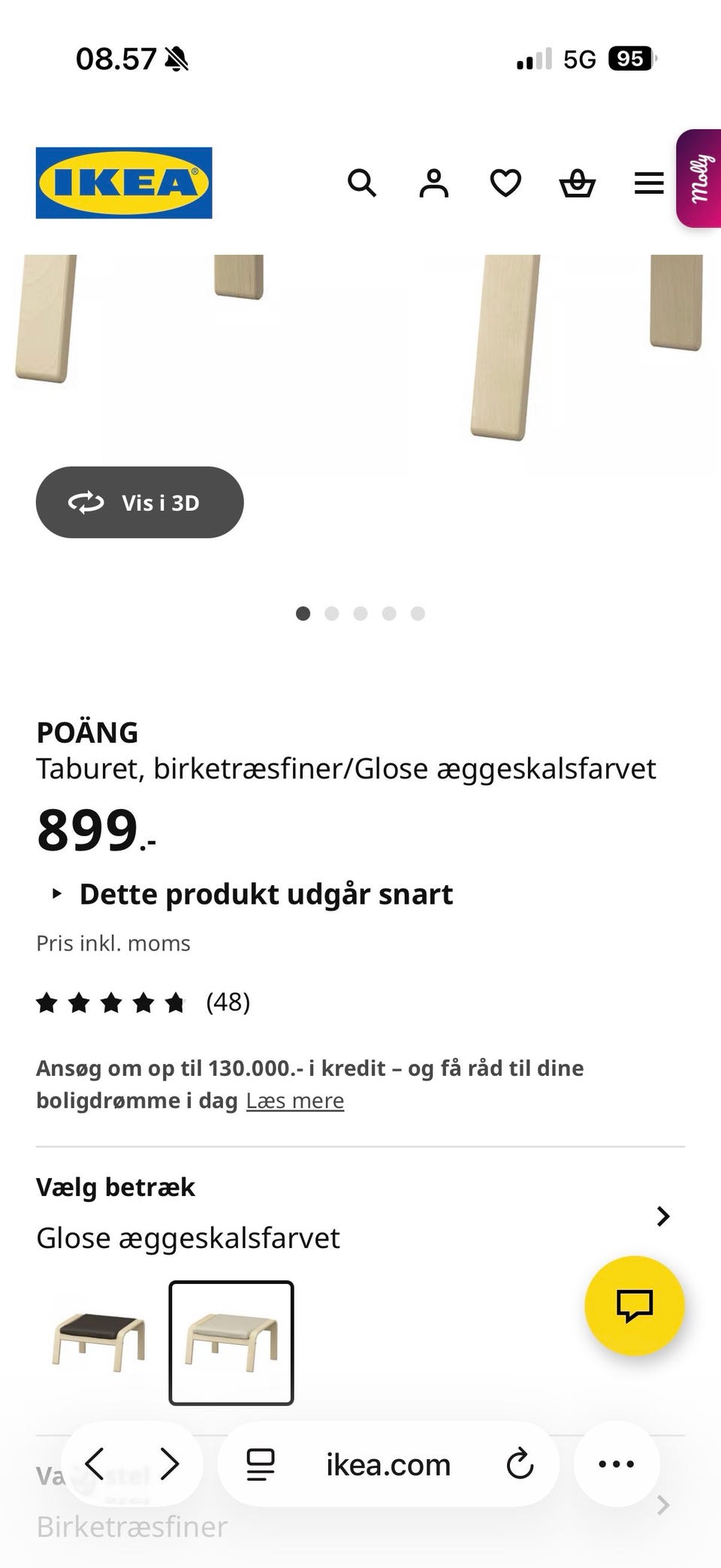Open Safari's more options menu

pos(616,1464)
